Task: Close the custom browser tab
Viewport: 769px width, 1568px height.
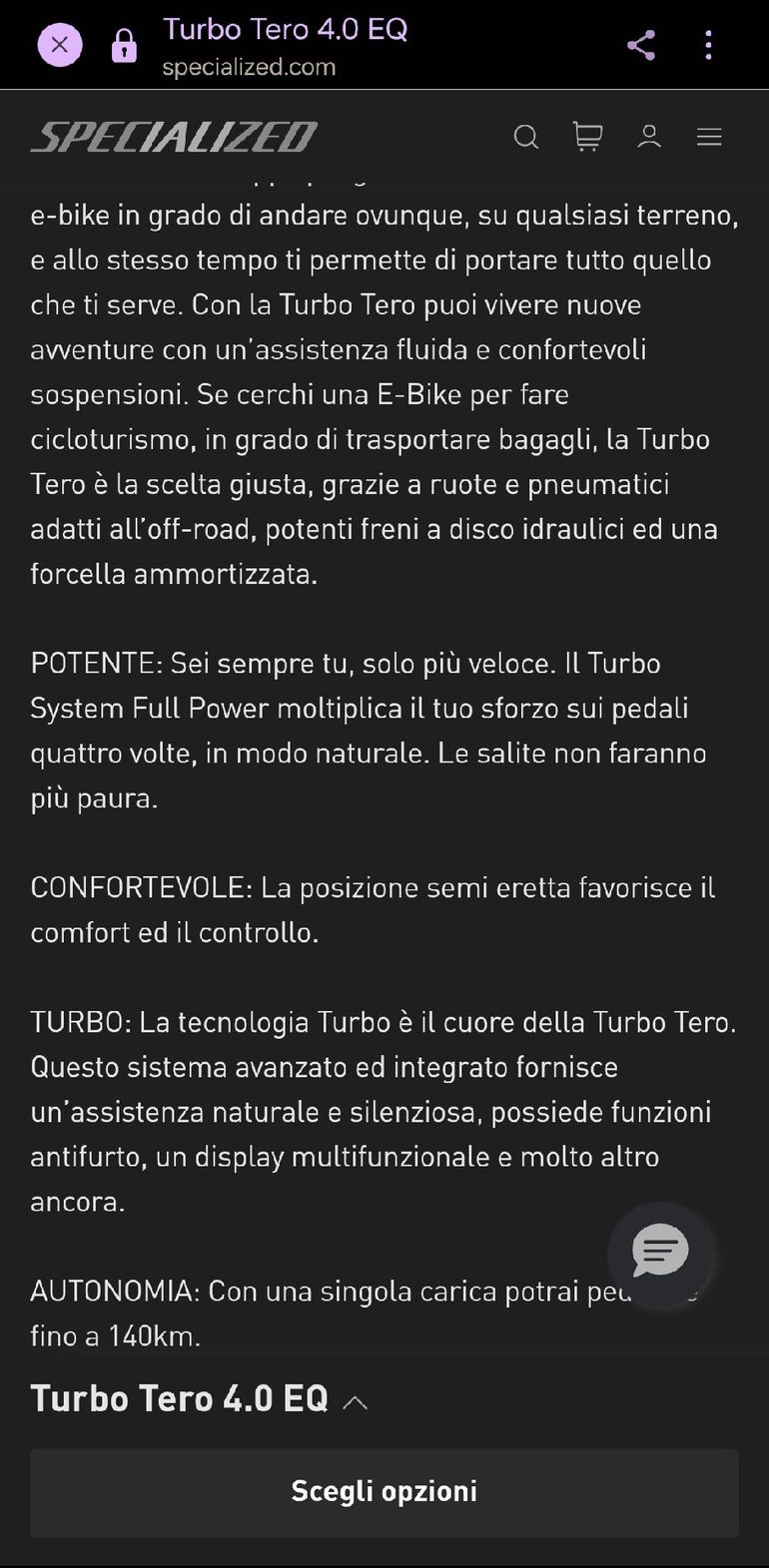Action: coord(60,45)
